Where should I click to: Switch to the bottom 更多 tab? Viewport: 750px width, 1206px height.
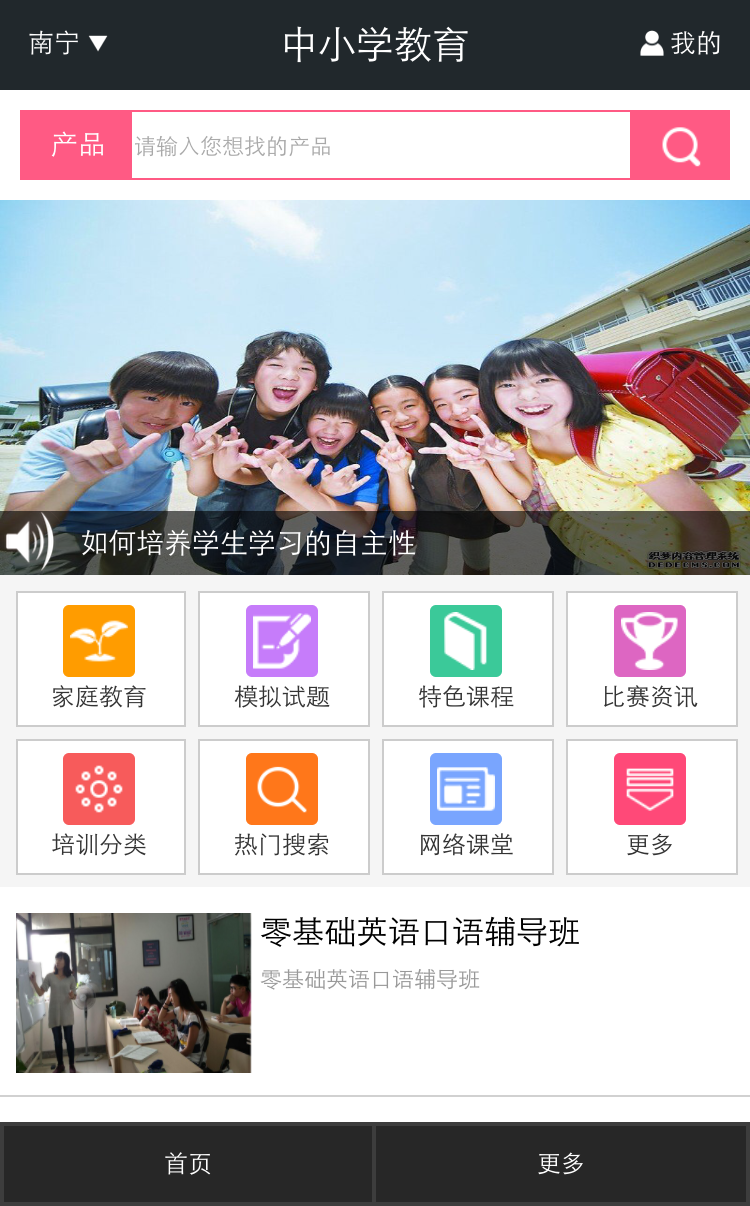(561, 1164)
